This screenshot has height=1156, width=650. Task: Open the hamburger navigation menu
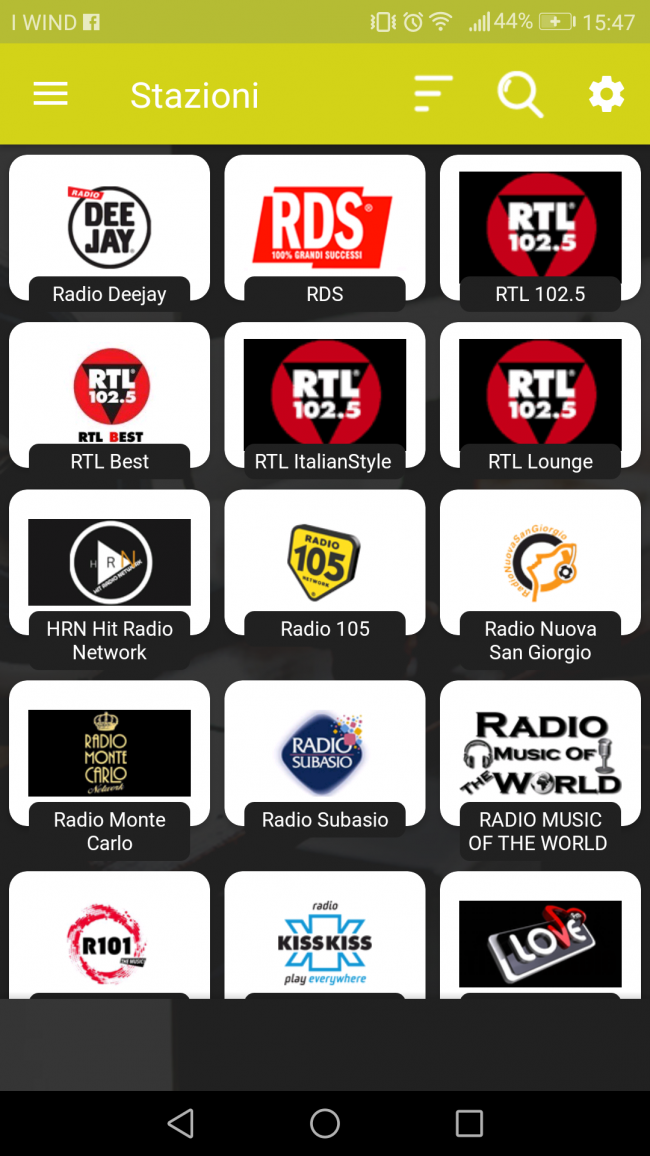coord(50,94)
